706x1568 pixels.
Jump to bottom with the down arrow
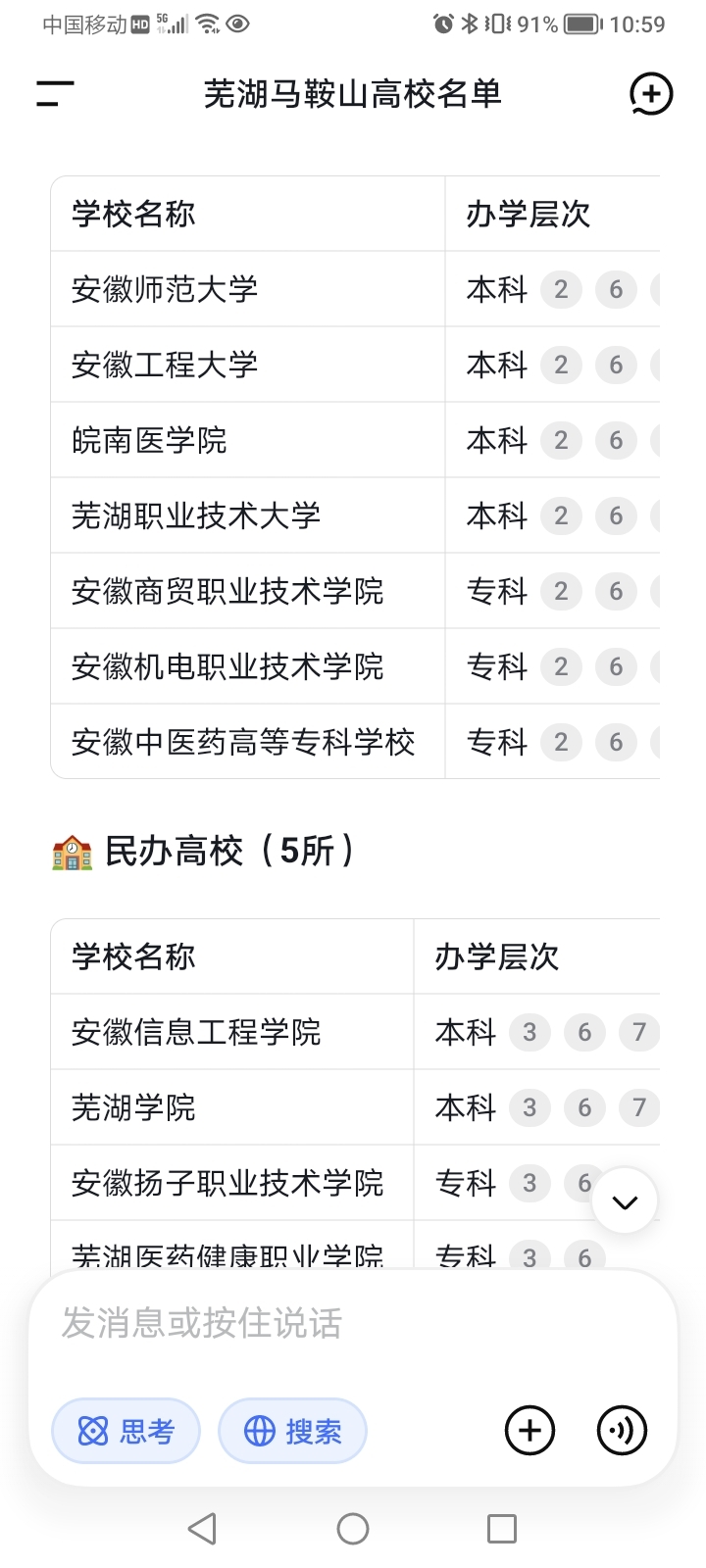coord(625,1201)
